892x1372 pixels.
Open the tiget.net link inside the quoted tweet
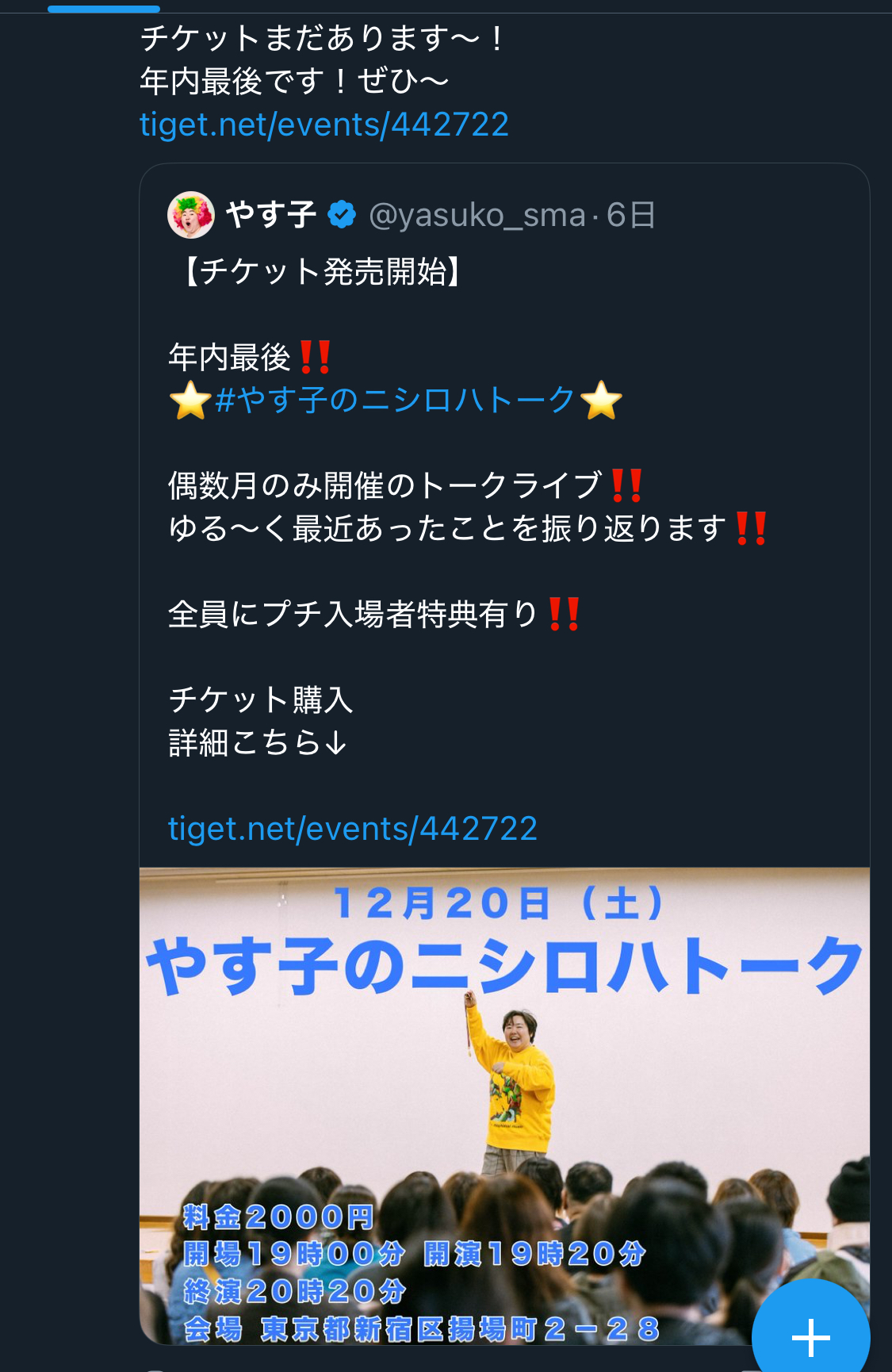[352, 829]
